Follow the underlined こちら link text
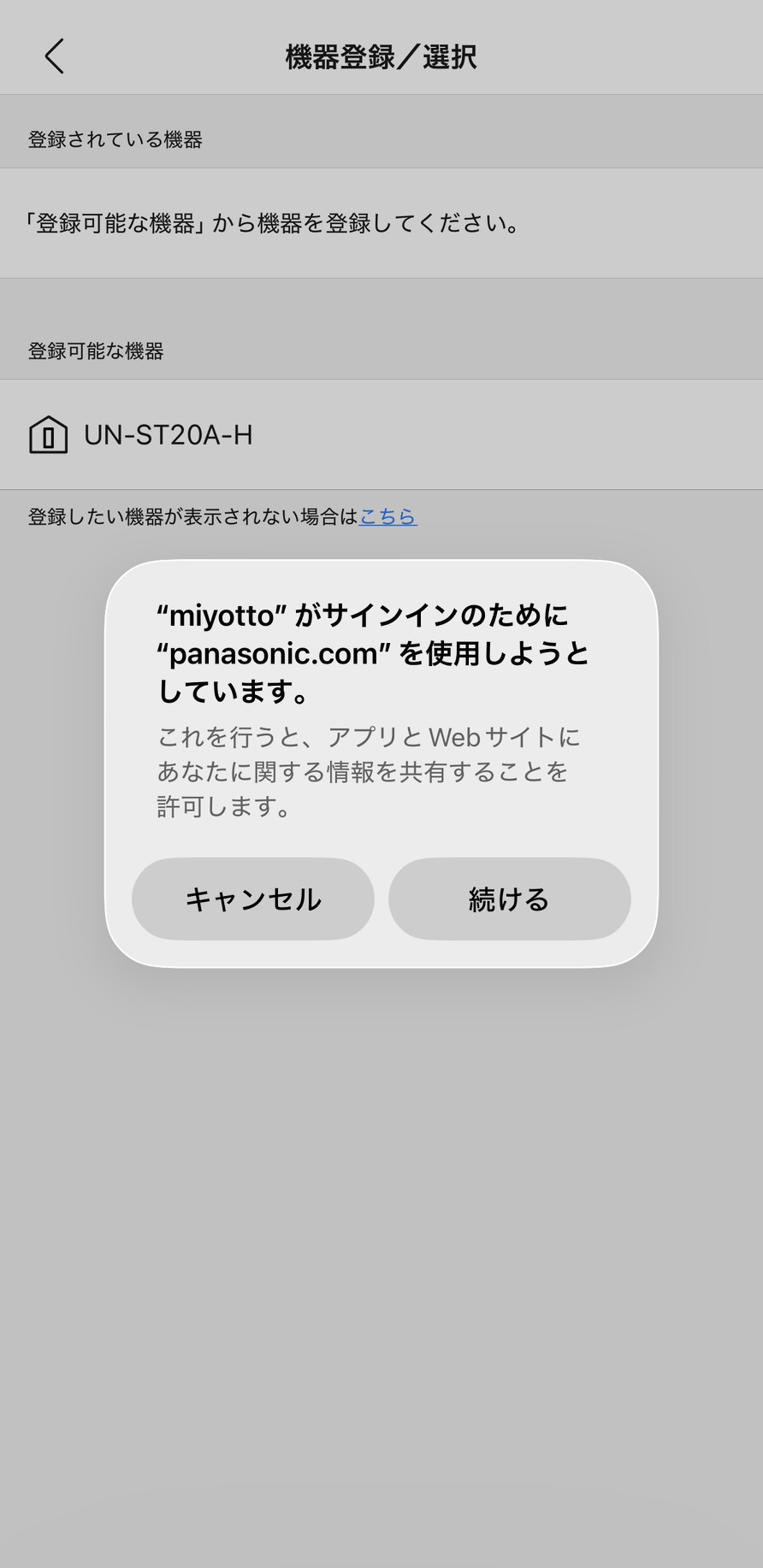Viewport: 763px width, 1568px height. 387,516
